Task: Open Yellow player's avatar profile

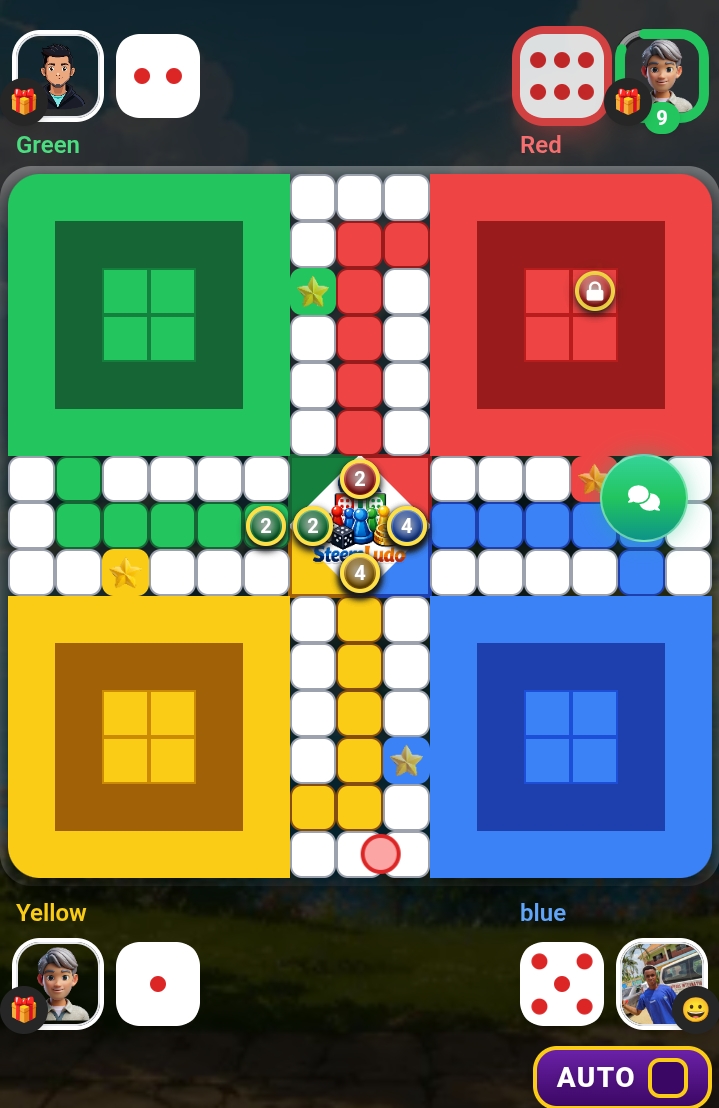Action: click(x=58, y=984)
